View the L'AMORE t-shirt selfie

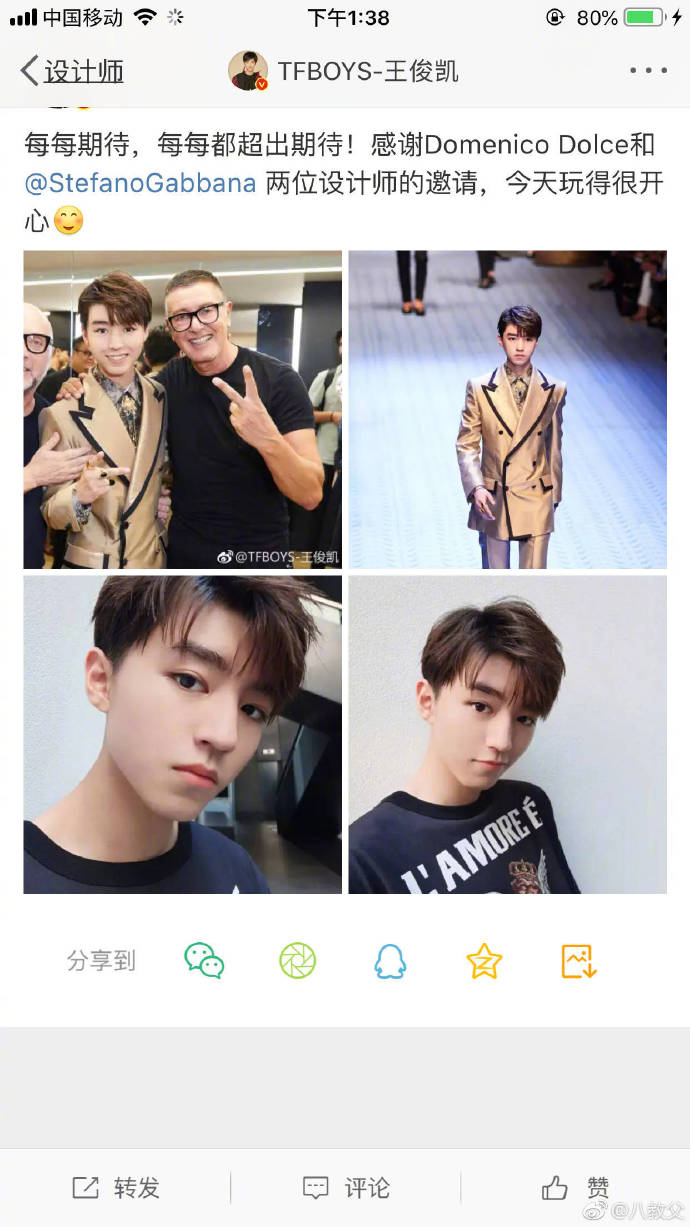tap(507, 734)
